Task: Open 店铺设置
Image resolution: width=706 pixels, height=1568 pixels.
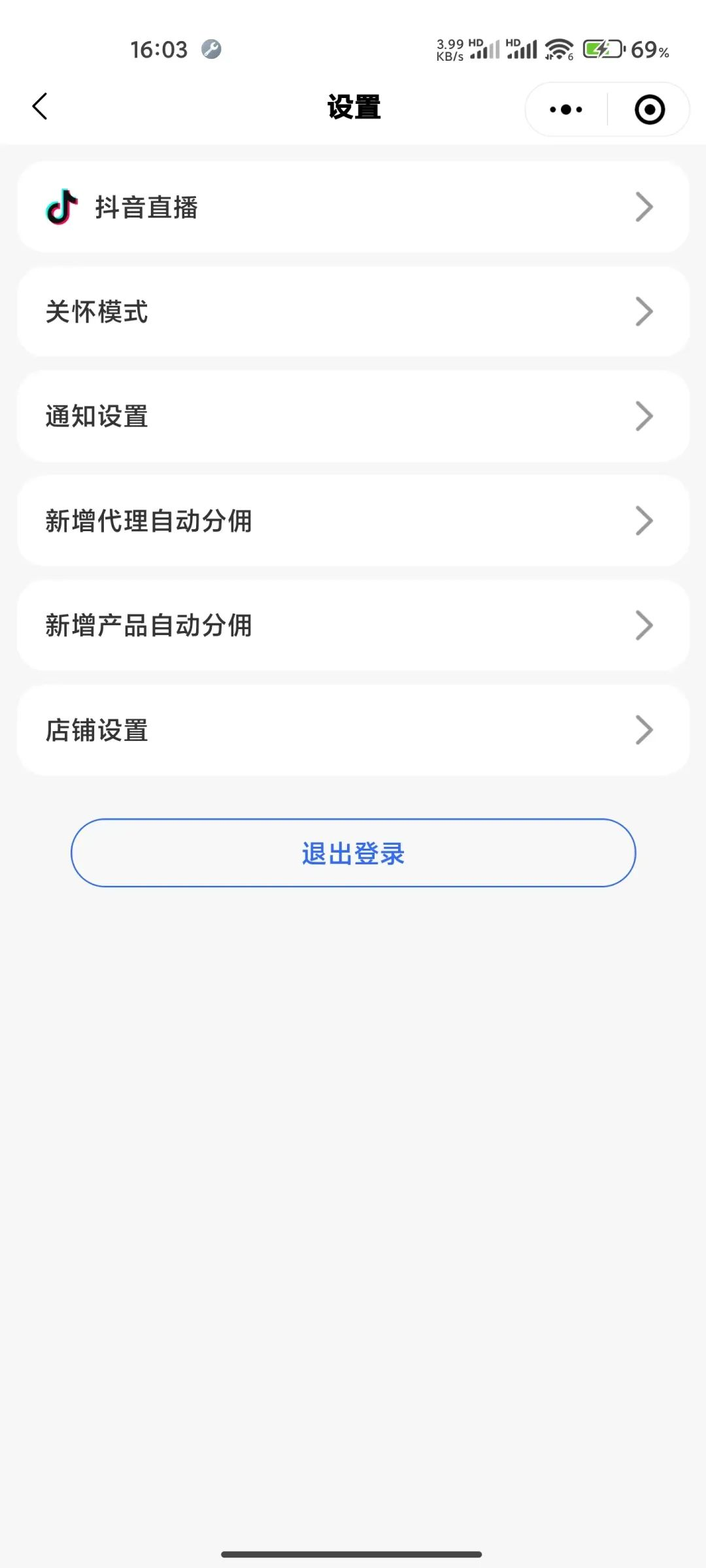Action: tap(353, 730)
